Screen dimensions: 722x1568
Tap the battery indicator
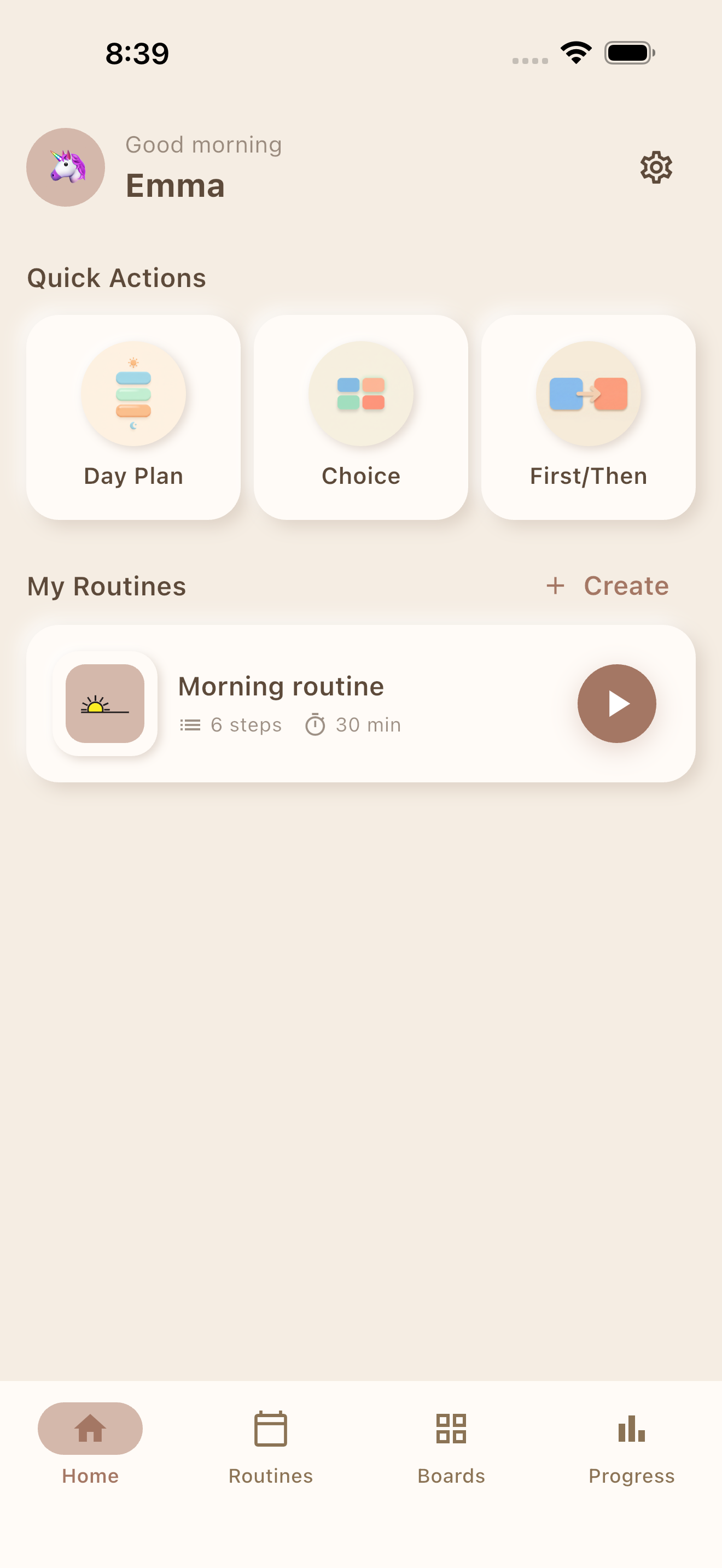click(628, 54)
